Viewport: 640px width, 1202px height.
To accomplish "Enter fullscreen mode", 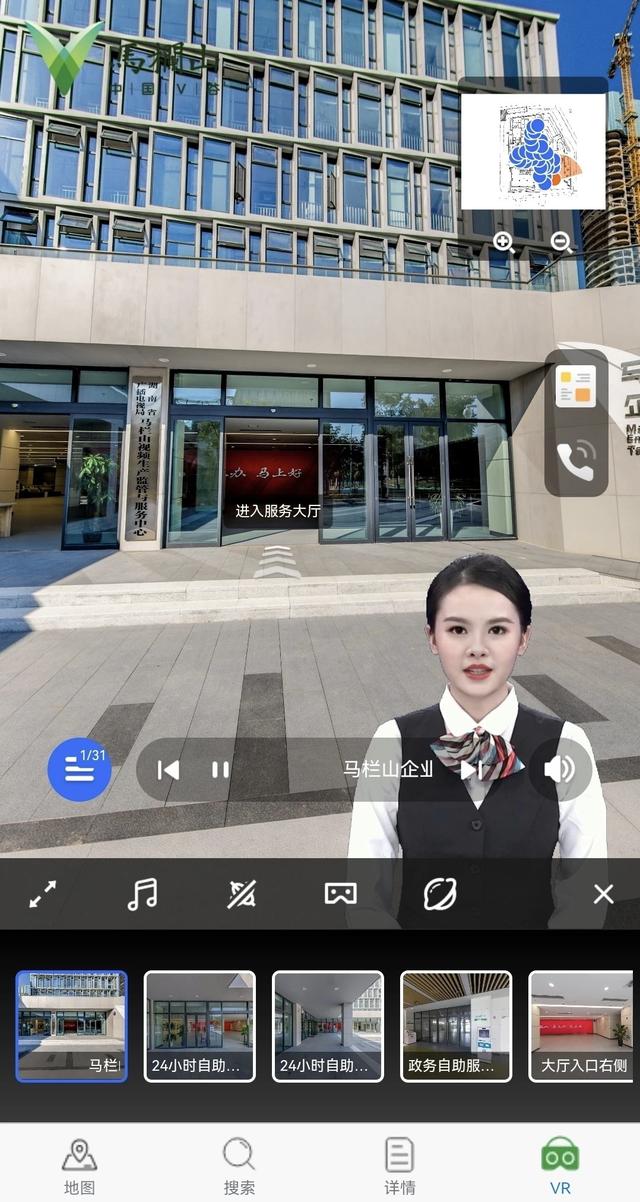I will [x=43, y=894].
